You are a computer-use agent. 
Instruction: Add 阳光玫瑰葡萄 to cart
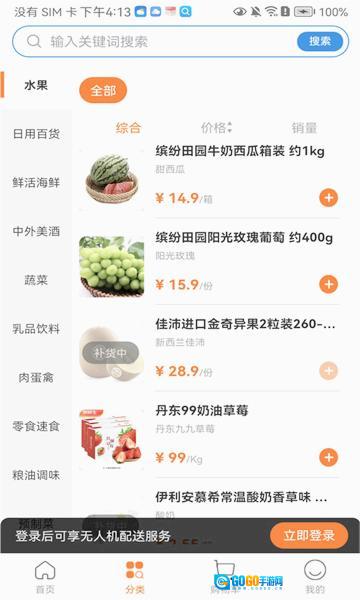328,284
